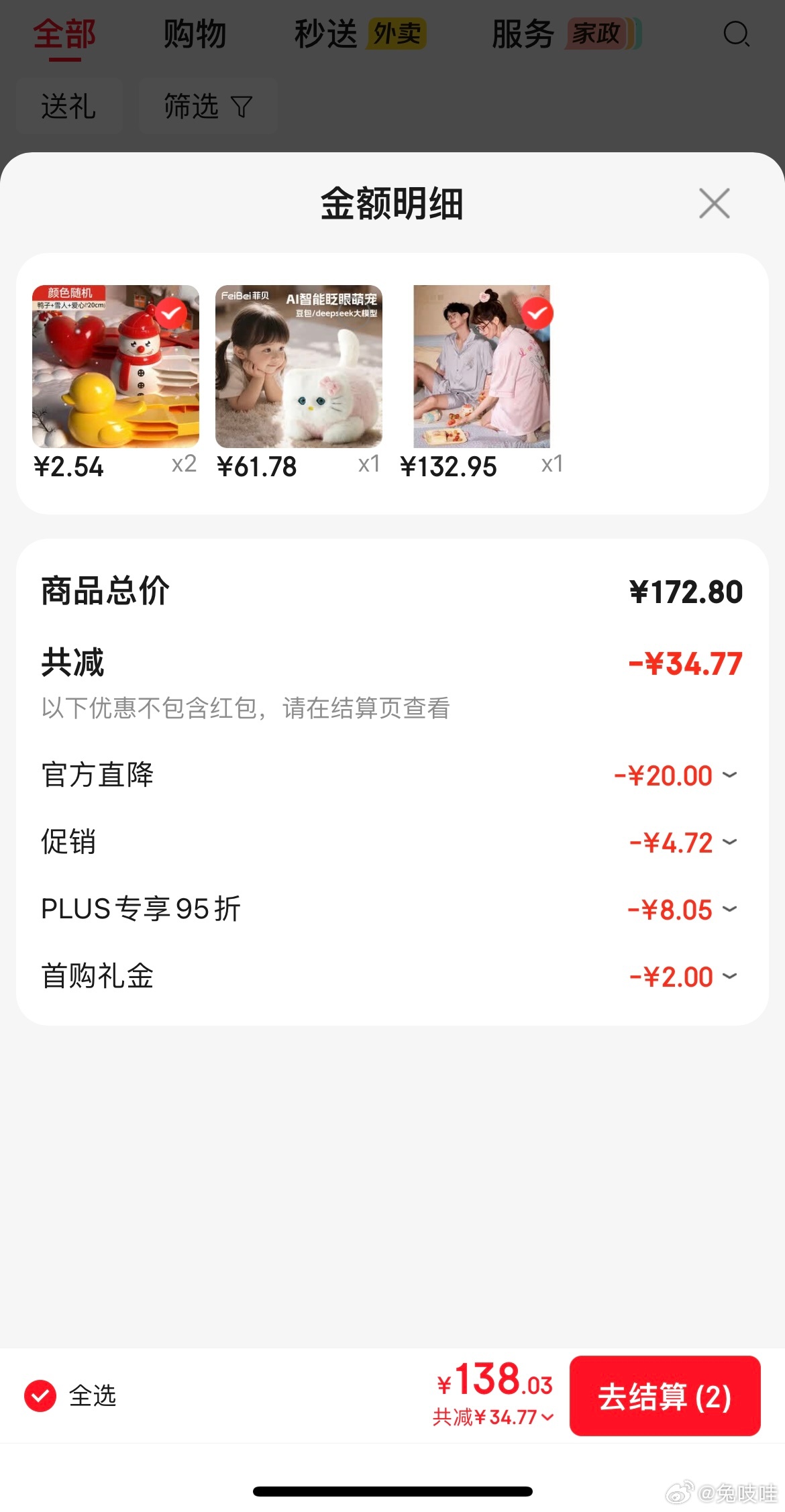Switch to the 购物 tab

coord(195,34)
